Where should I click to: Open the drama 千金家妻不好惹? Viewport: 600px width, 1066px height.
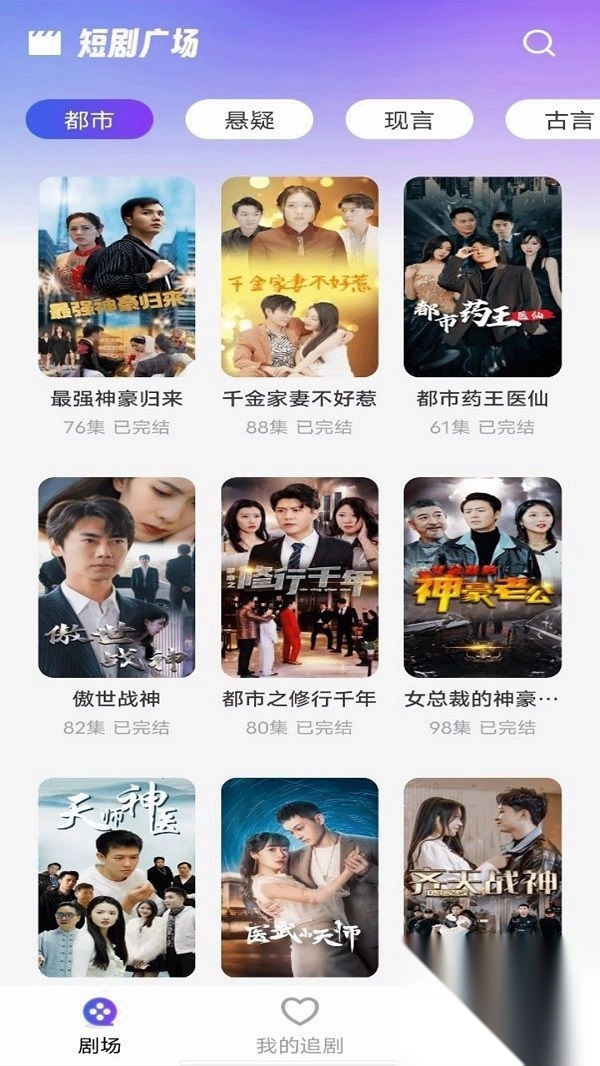[300, 277]
